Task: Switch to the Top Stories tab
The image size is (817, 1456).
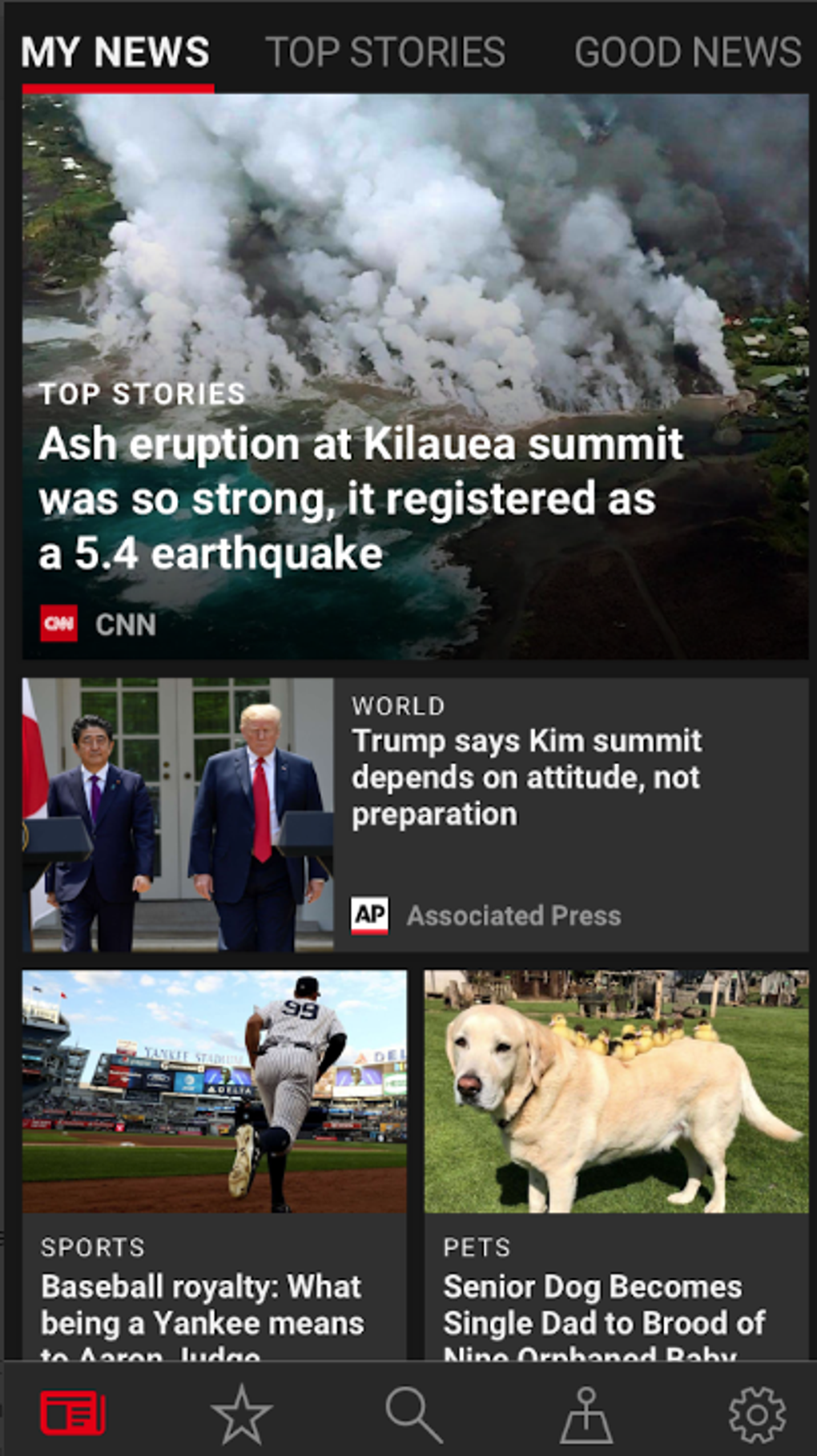Action: (385, 53)
